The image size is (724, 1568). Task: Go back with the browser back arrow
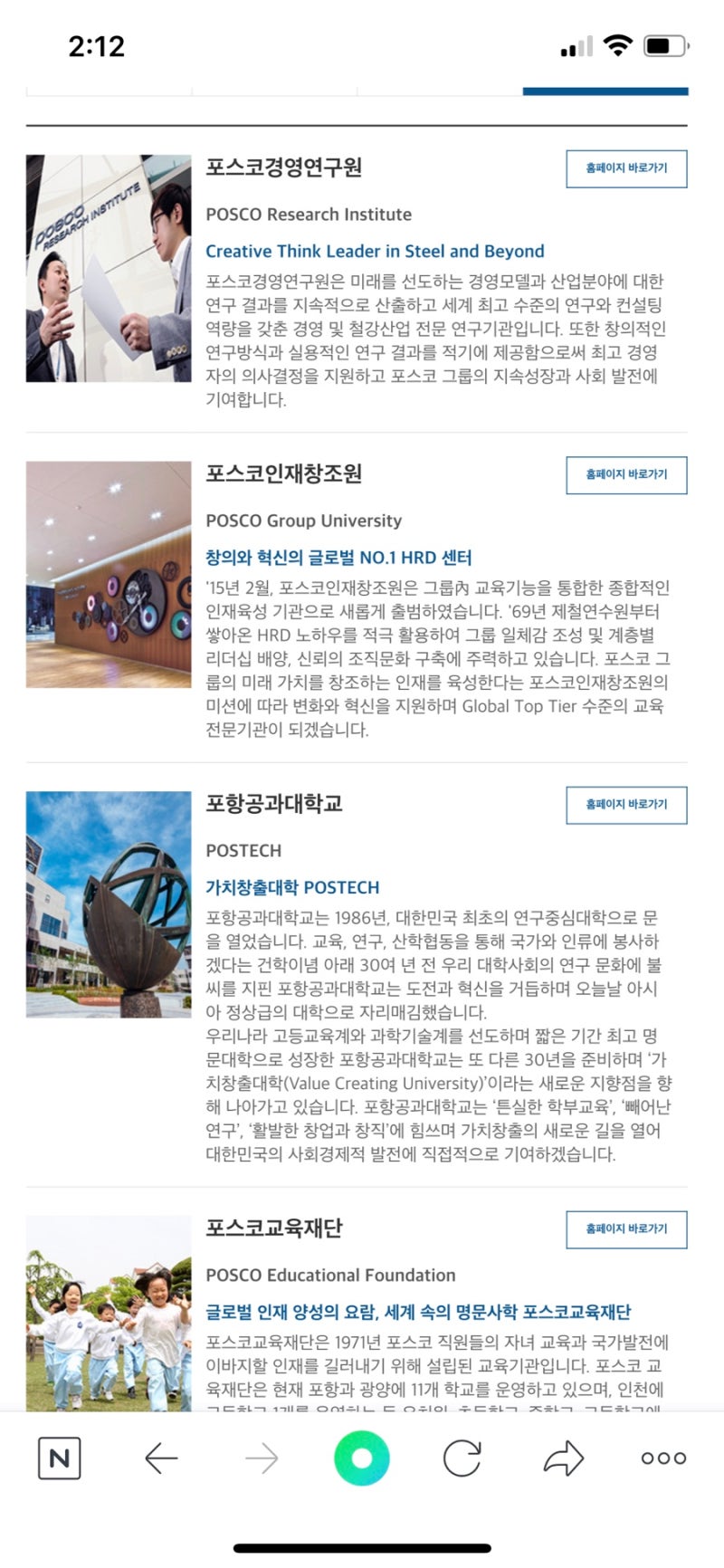[161, 1458]
